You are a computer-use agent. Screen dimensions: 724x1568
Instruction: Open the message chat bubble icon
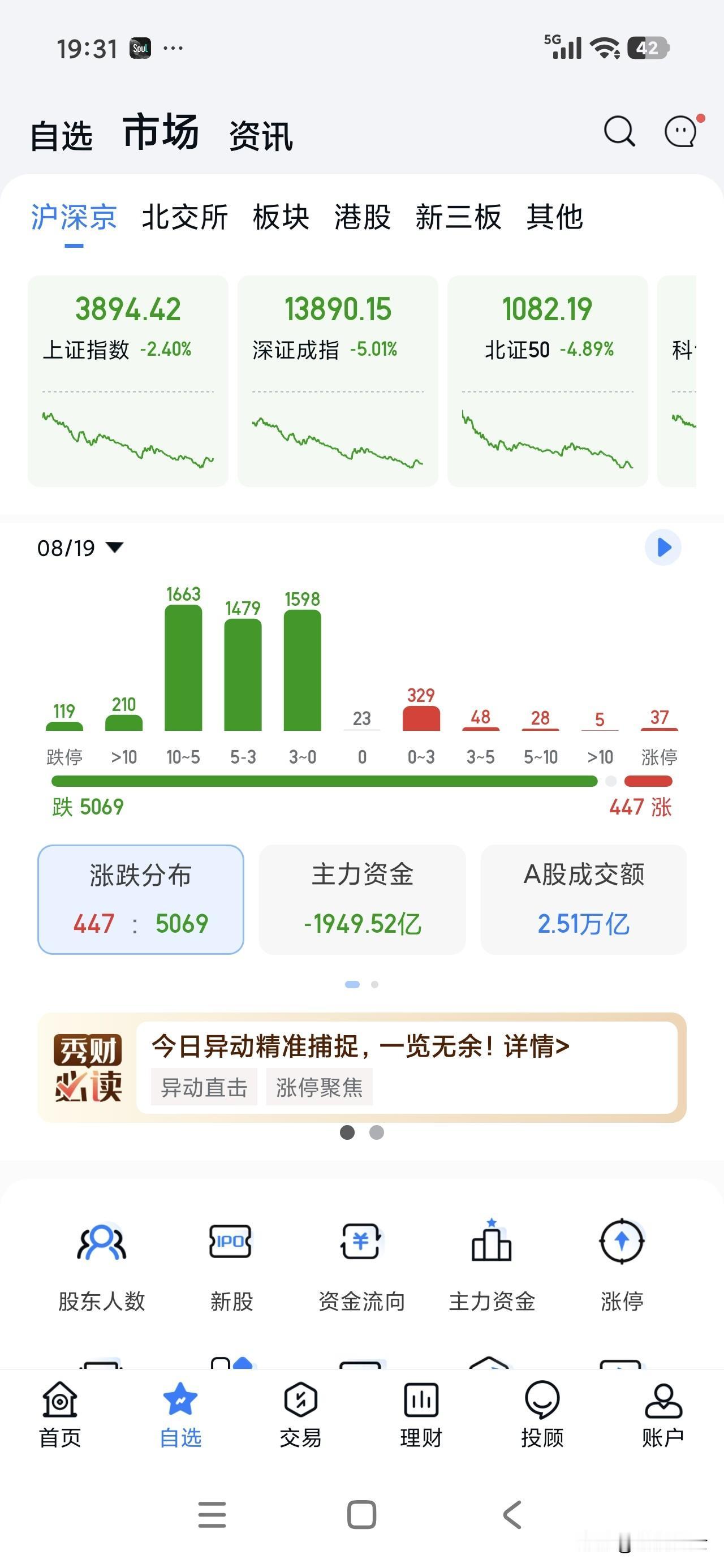(683, 131)
